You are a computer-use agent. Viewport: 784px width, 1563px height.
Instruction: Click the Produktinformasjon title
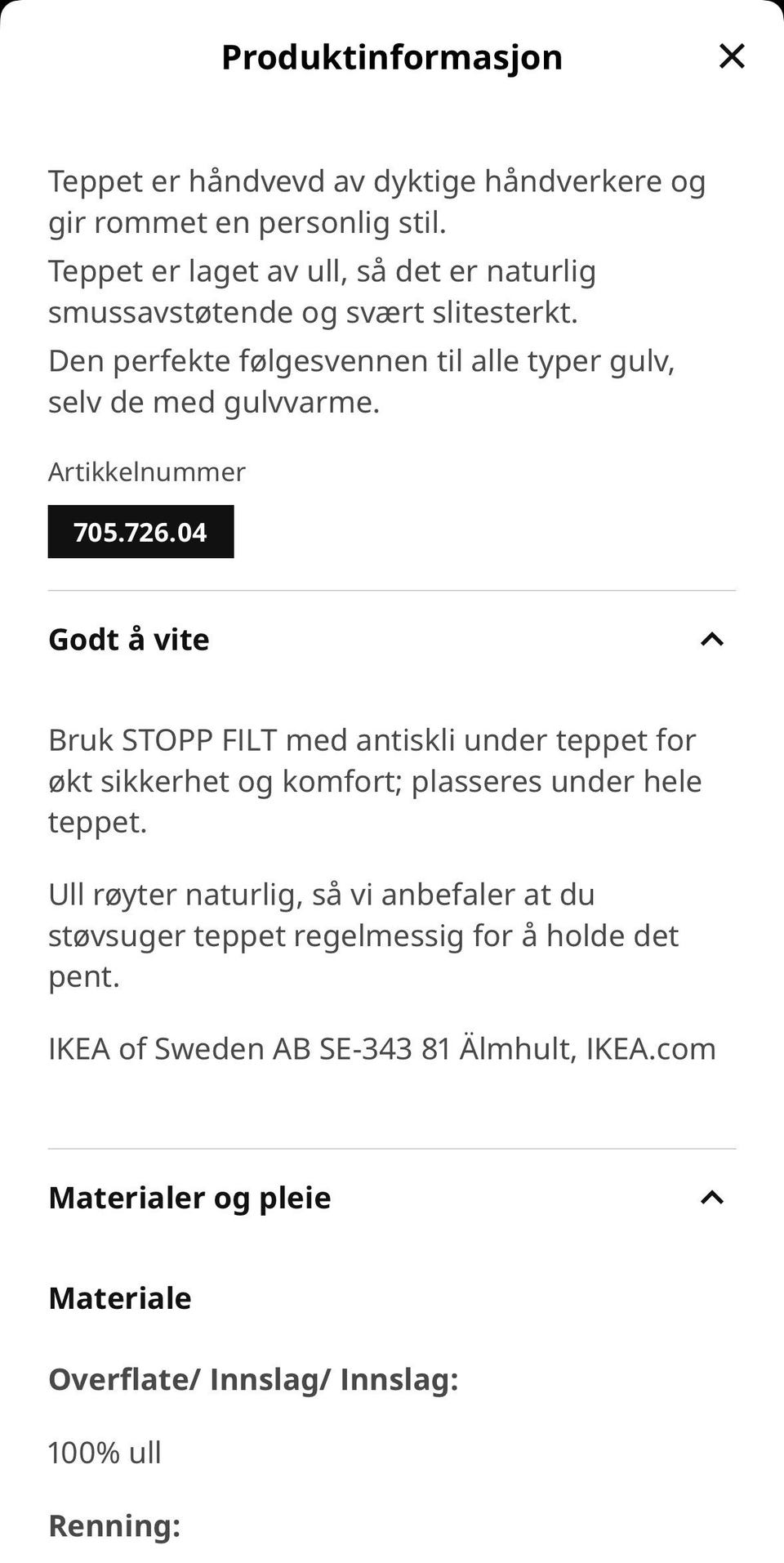392,57
